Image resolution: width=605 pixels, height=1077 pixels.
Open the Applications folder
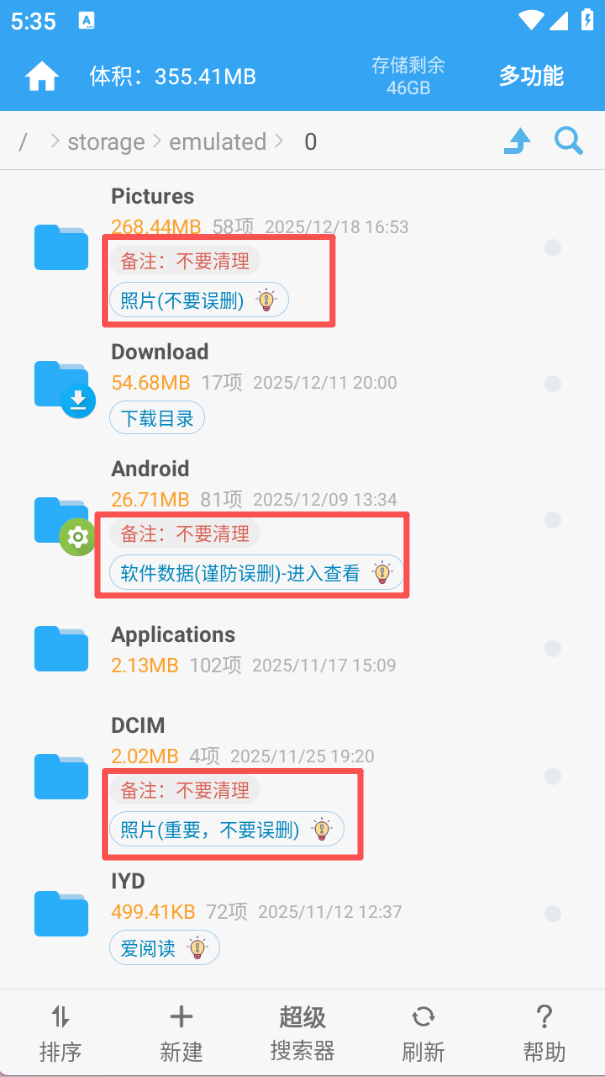[x=173, y=635]
